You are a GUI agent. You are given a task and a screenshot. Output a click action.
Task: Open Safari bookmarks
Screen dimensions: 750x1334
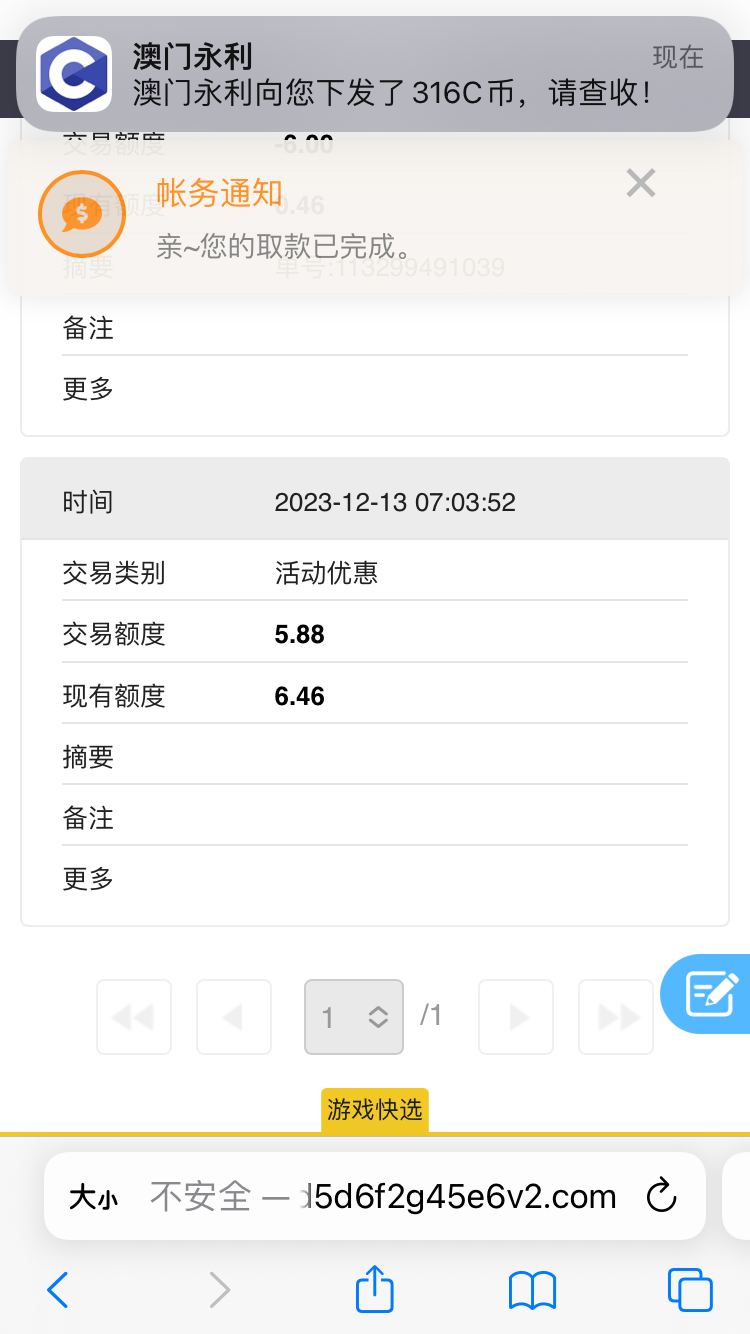[532, 1290]
